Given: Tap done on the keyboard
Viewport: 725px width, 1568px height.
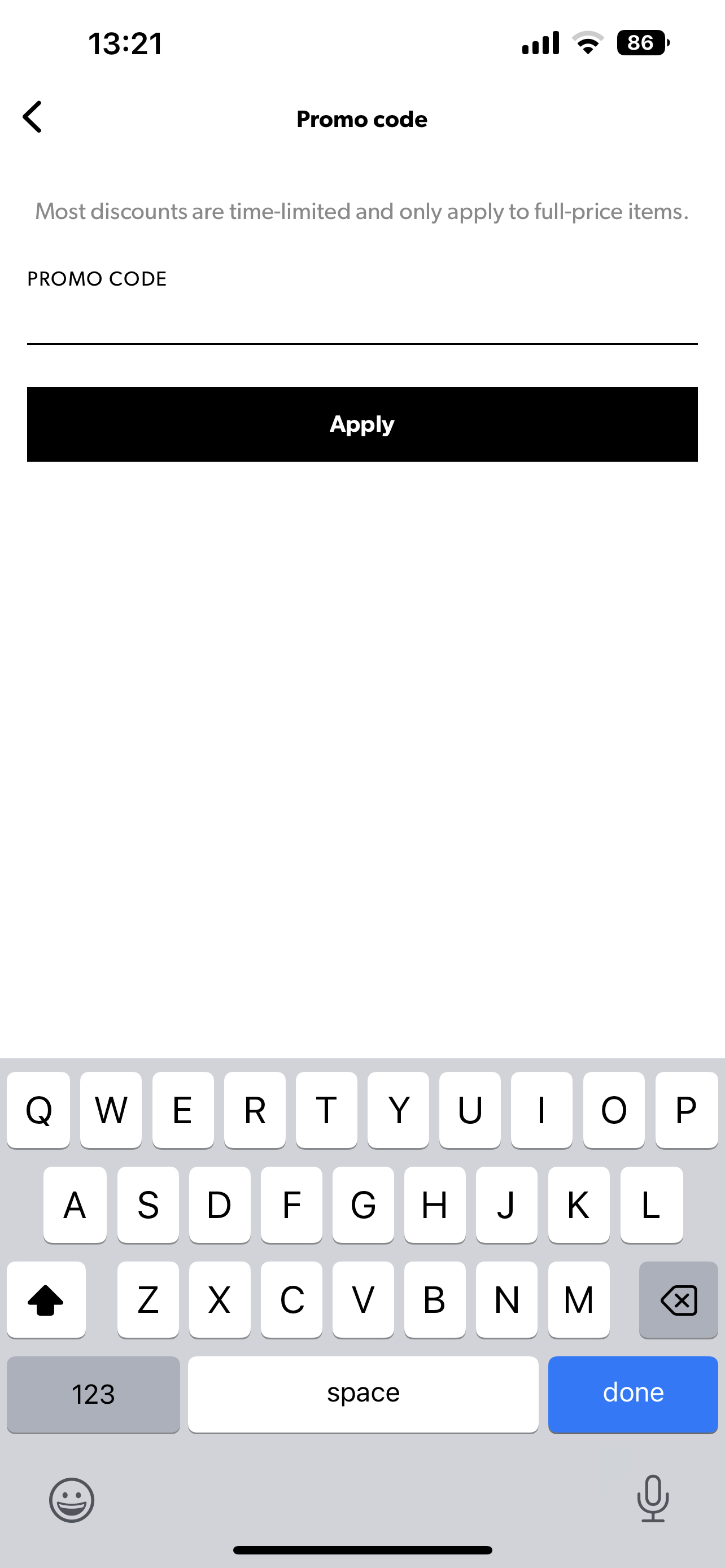Looking at the screenshot, I should (632, 1393).
